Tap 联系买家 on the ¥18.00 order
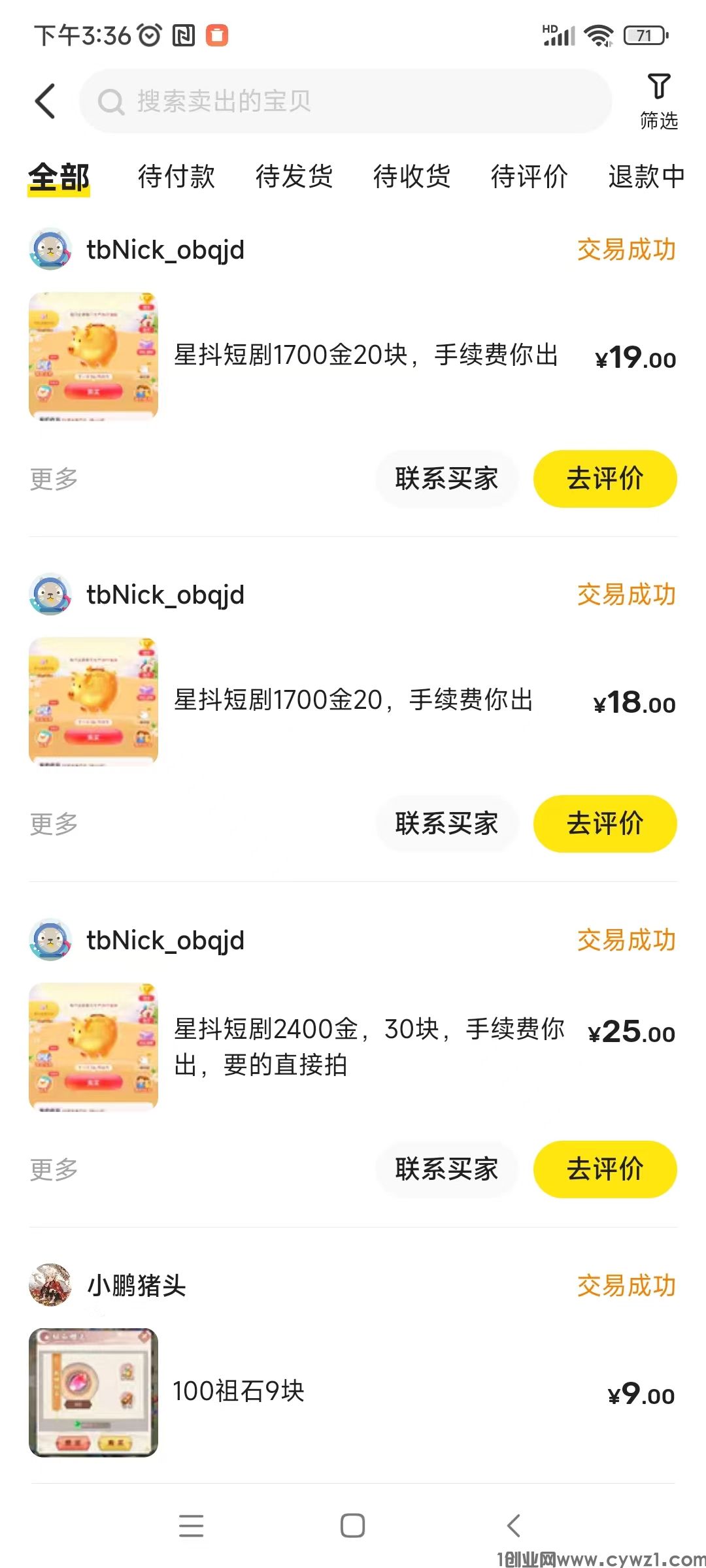Viewport: 706px width, 1568px height. coord(447,824)
